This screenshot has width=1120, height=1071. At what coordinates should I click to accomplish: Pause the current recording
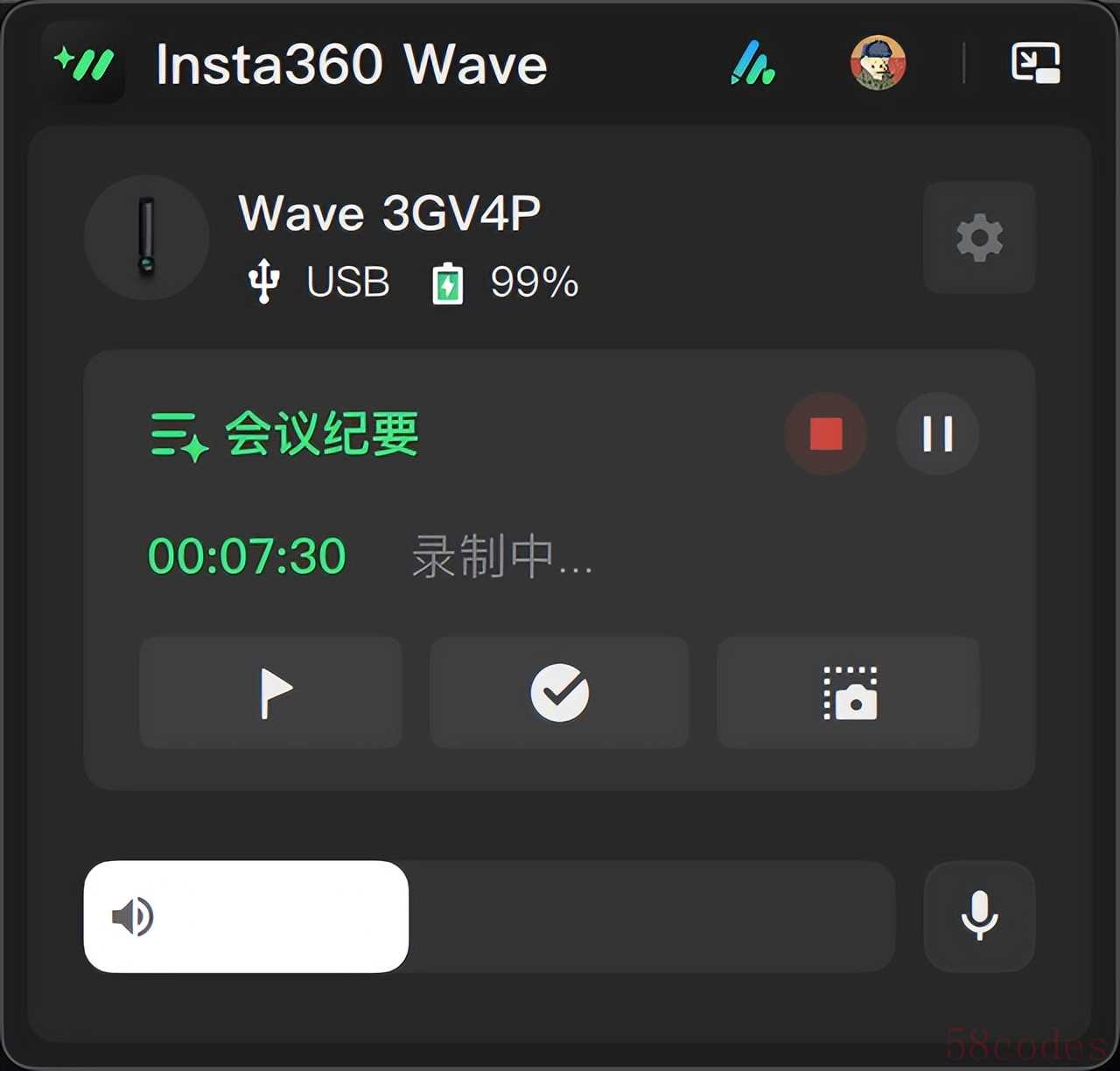coord(937,433)
